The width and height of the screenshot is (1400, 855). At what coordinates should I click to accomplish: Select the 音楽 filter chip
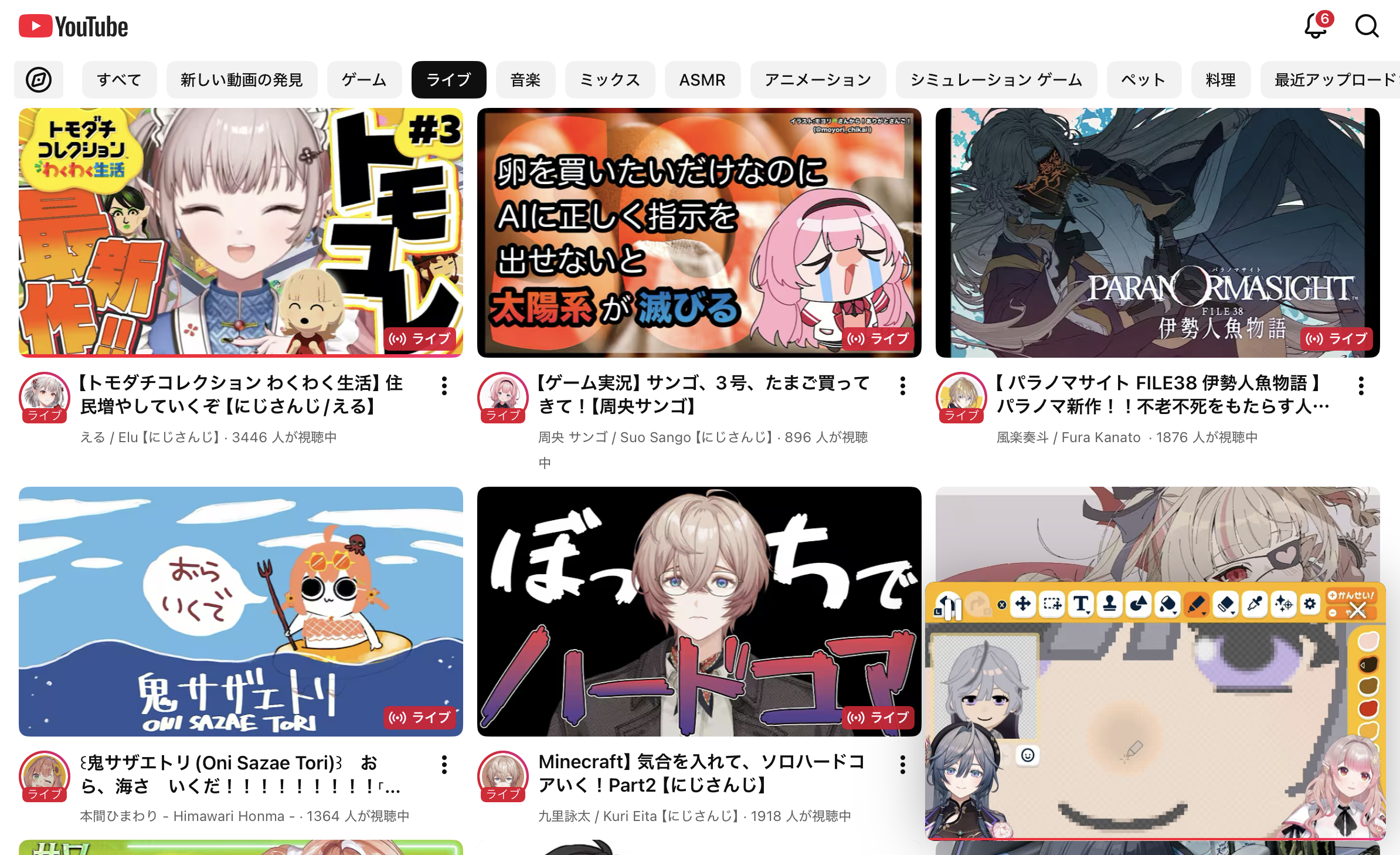point(525,80)
